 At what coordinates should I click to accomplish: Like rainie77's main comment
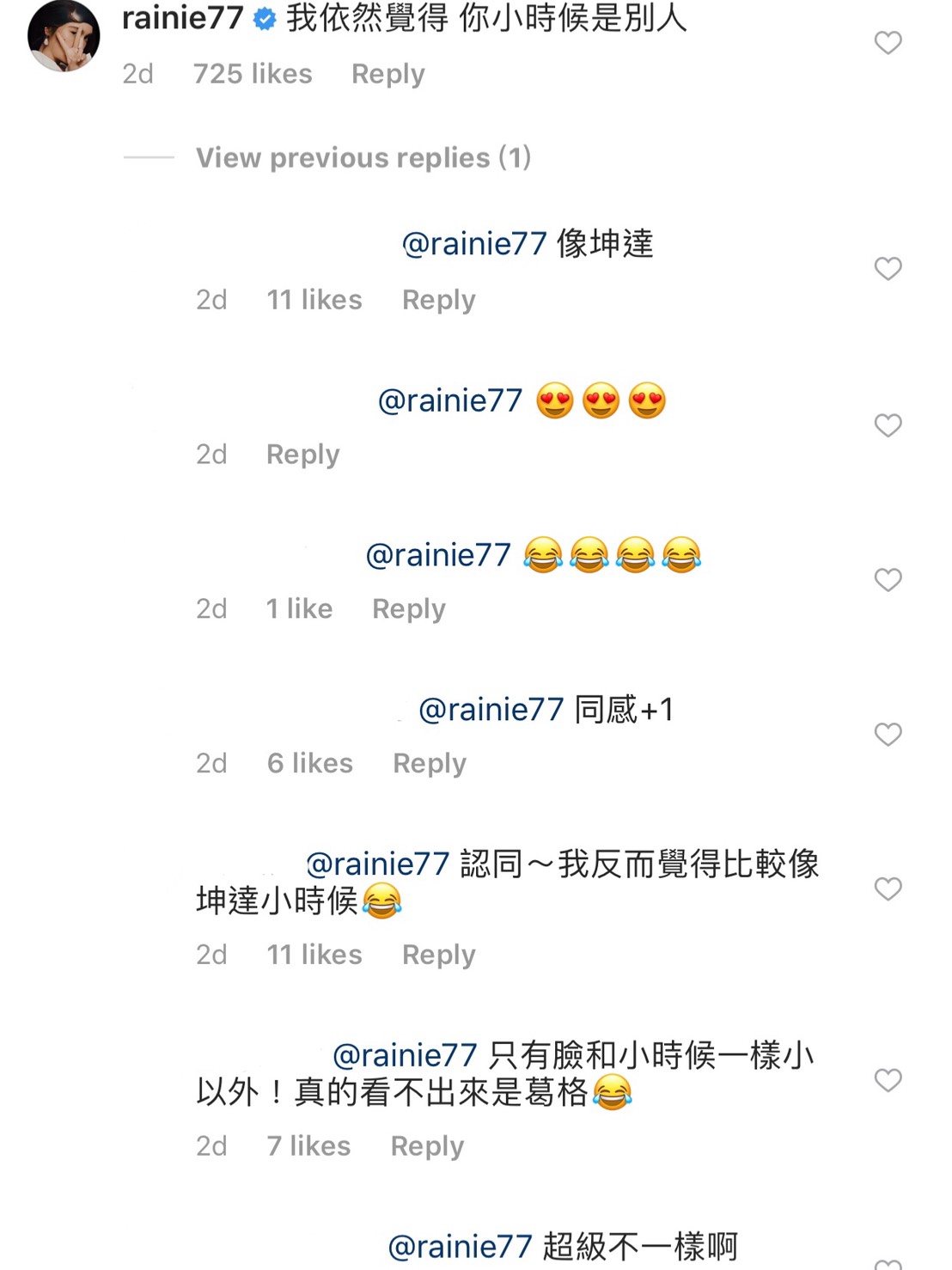[x=888, y=42]
